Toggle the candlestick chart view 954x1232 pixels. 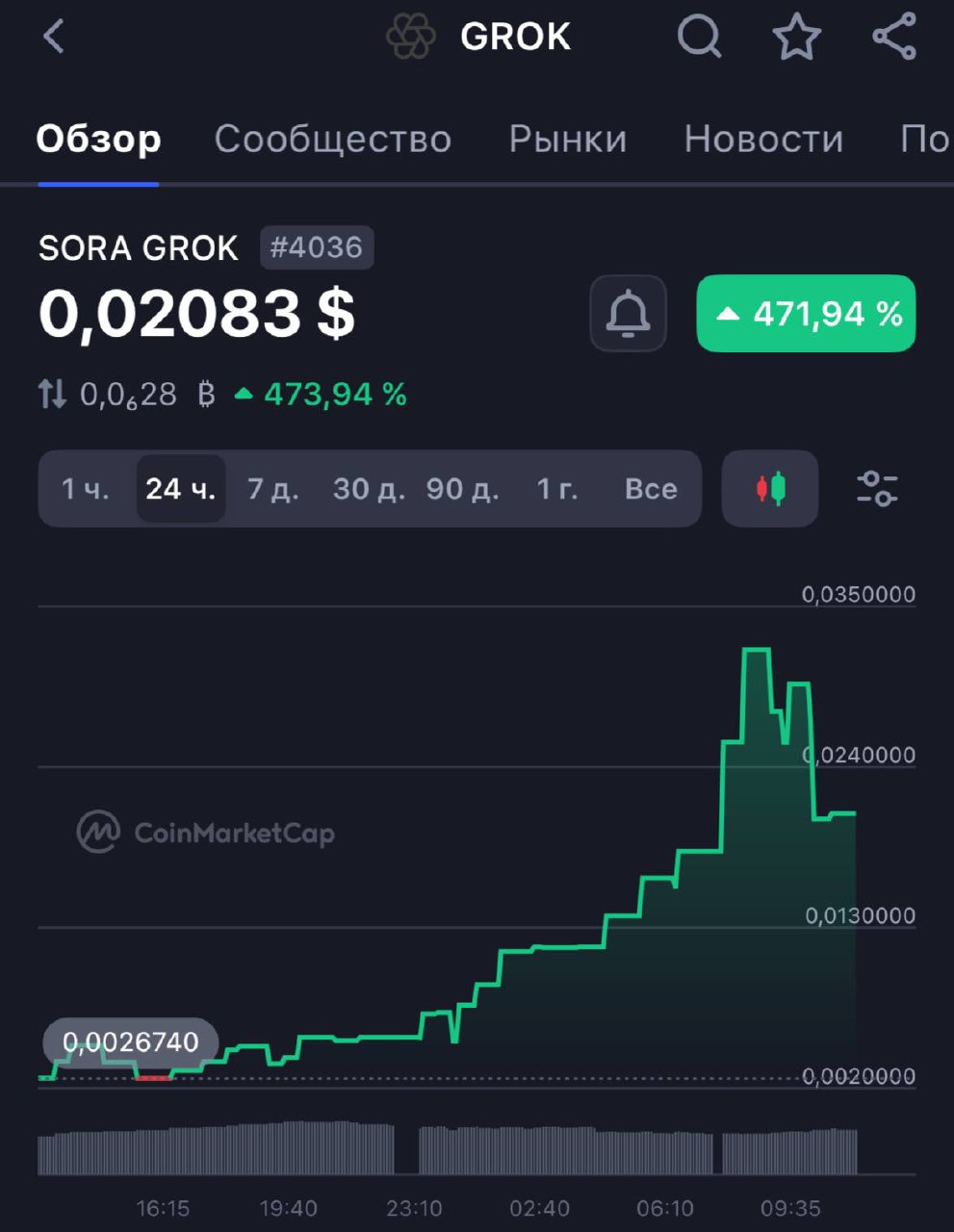770,489
